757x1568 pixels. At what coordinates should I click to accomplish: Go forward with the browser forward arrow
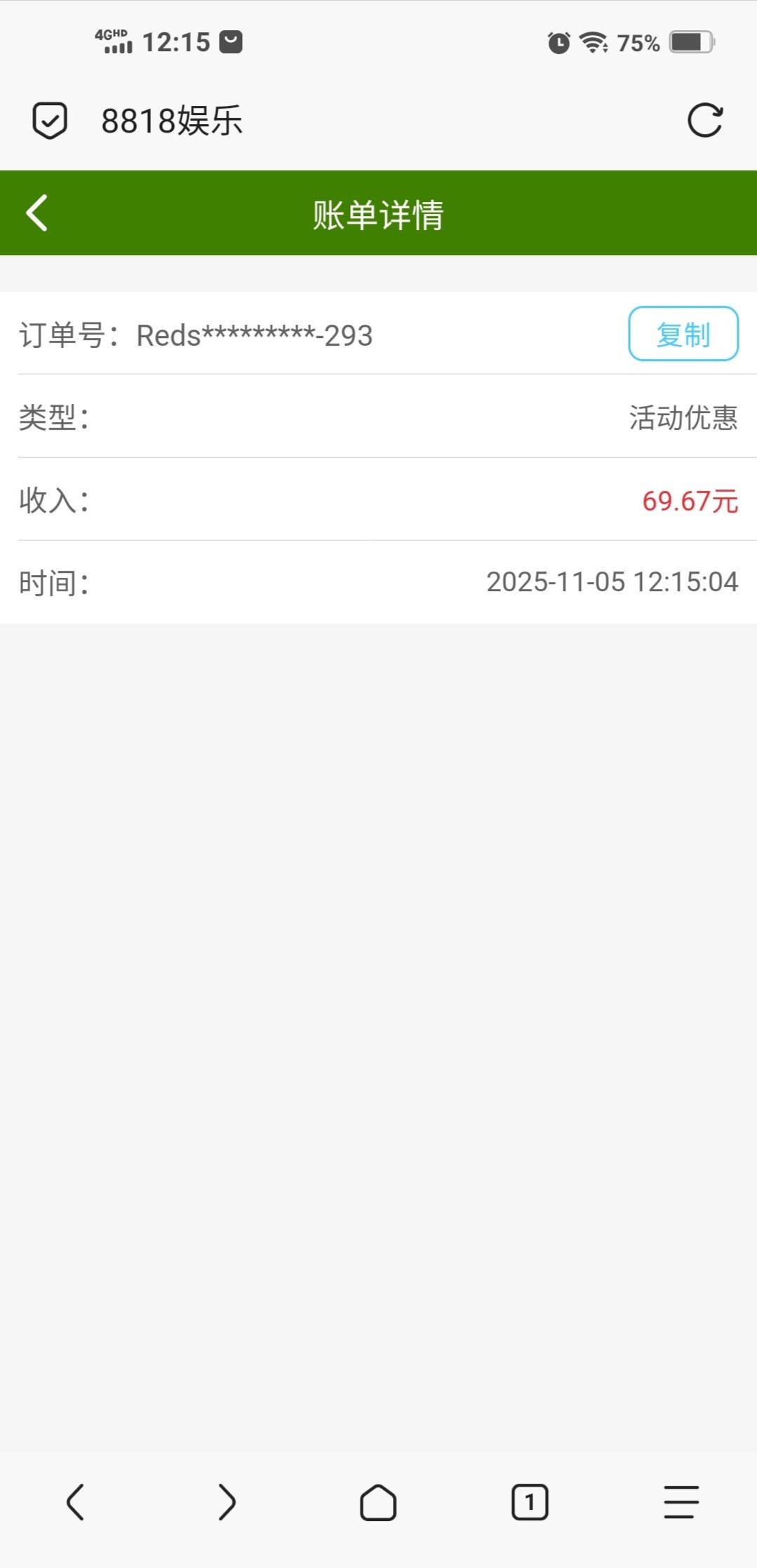click(227, 1502)
